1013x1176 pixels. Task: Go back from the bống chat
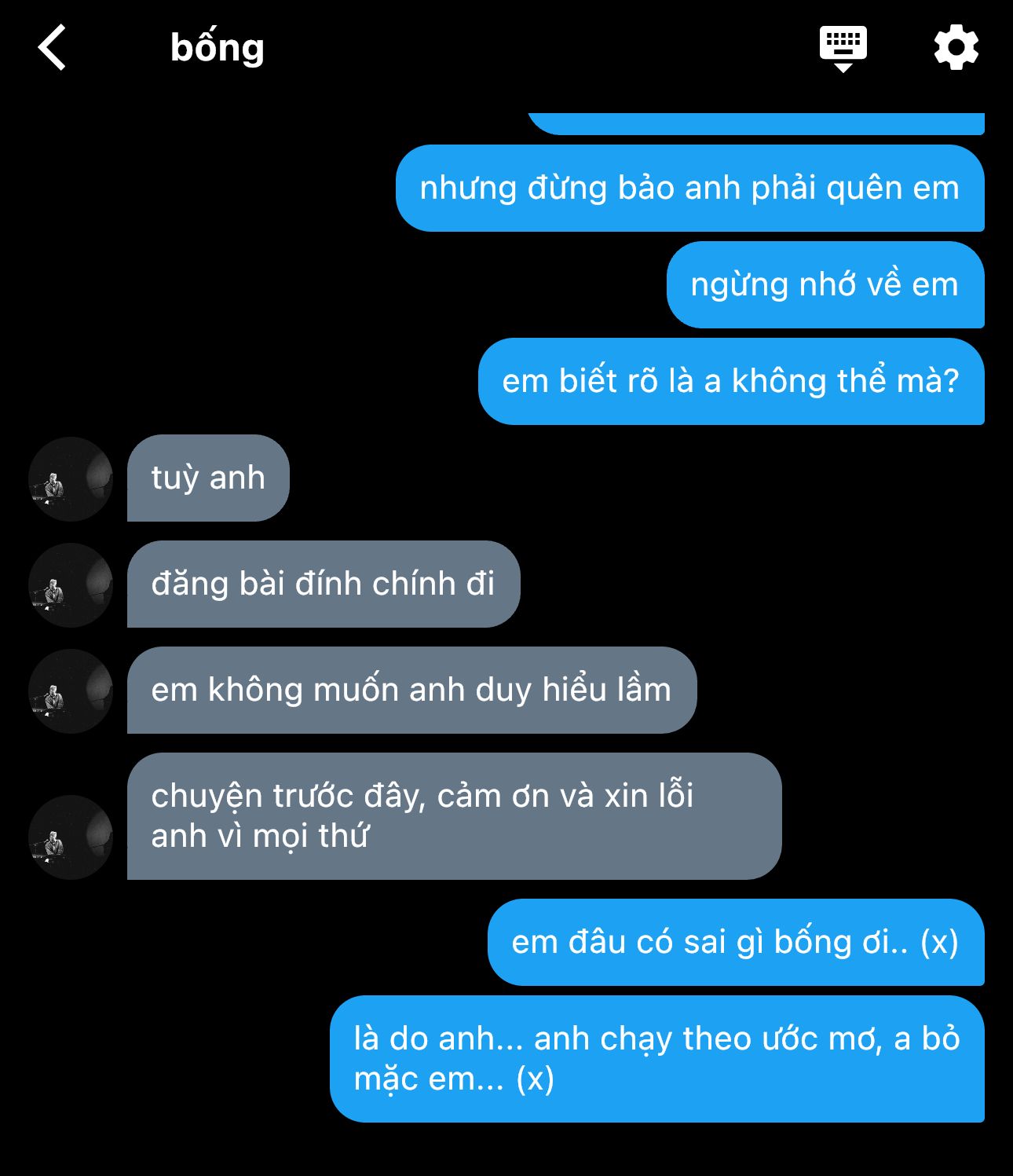[52, 48]
